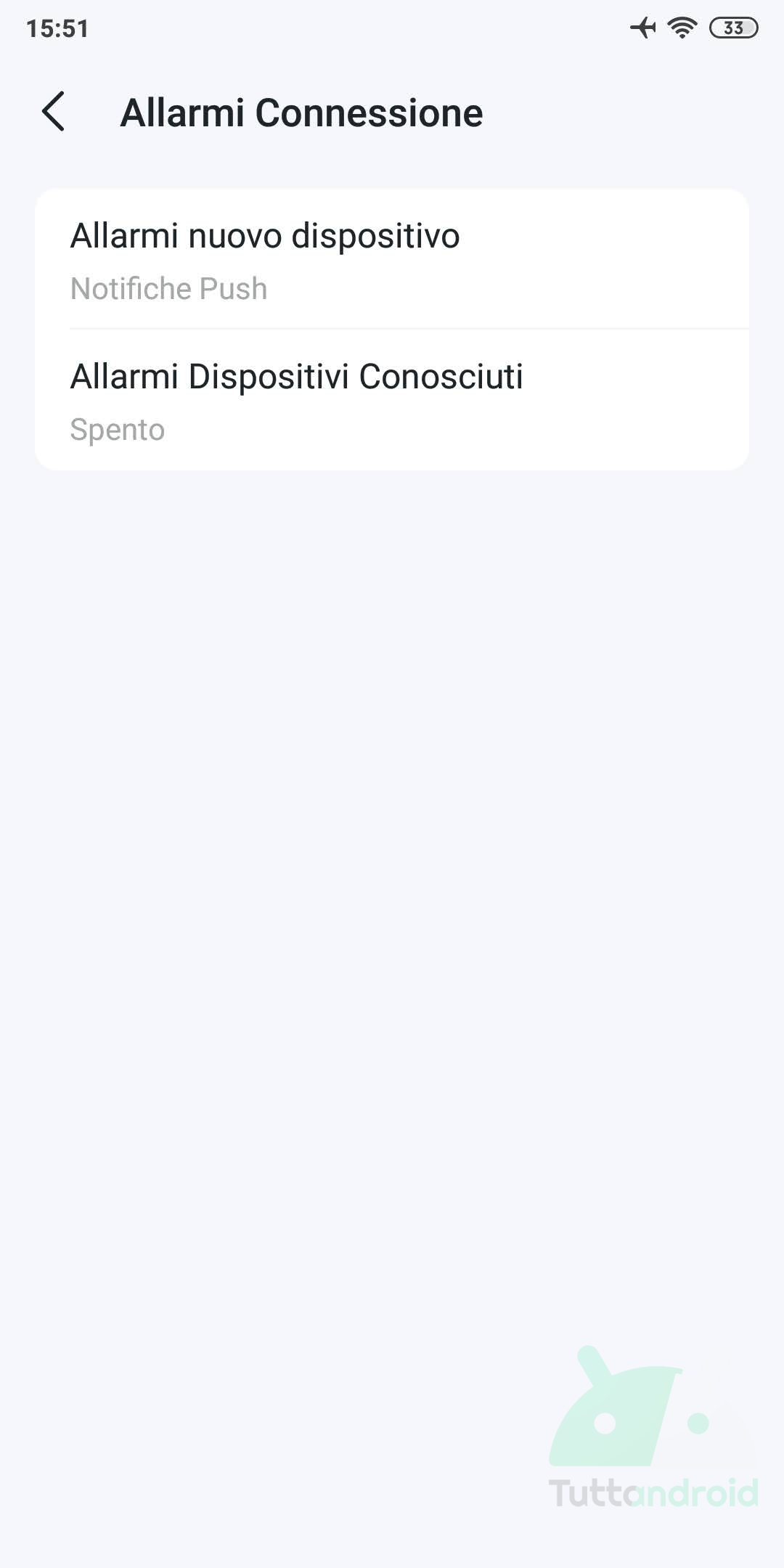Image resolution: width=784 pixels, height=1568 pixels.
Task: Open Allarmi nuovo dispositivo settings
Action: (392, 260)
